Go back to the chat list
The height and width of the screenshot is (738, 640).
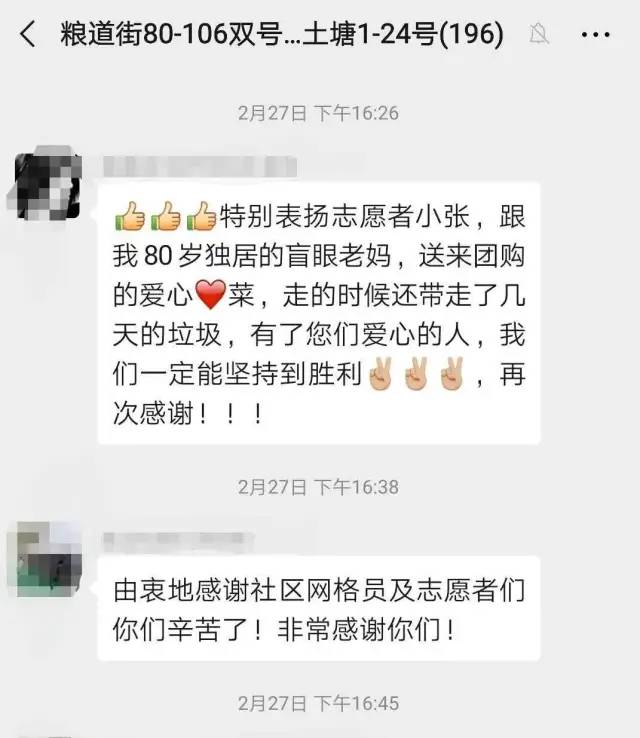pyautogui.click(x=28, y=35)
